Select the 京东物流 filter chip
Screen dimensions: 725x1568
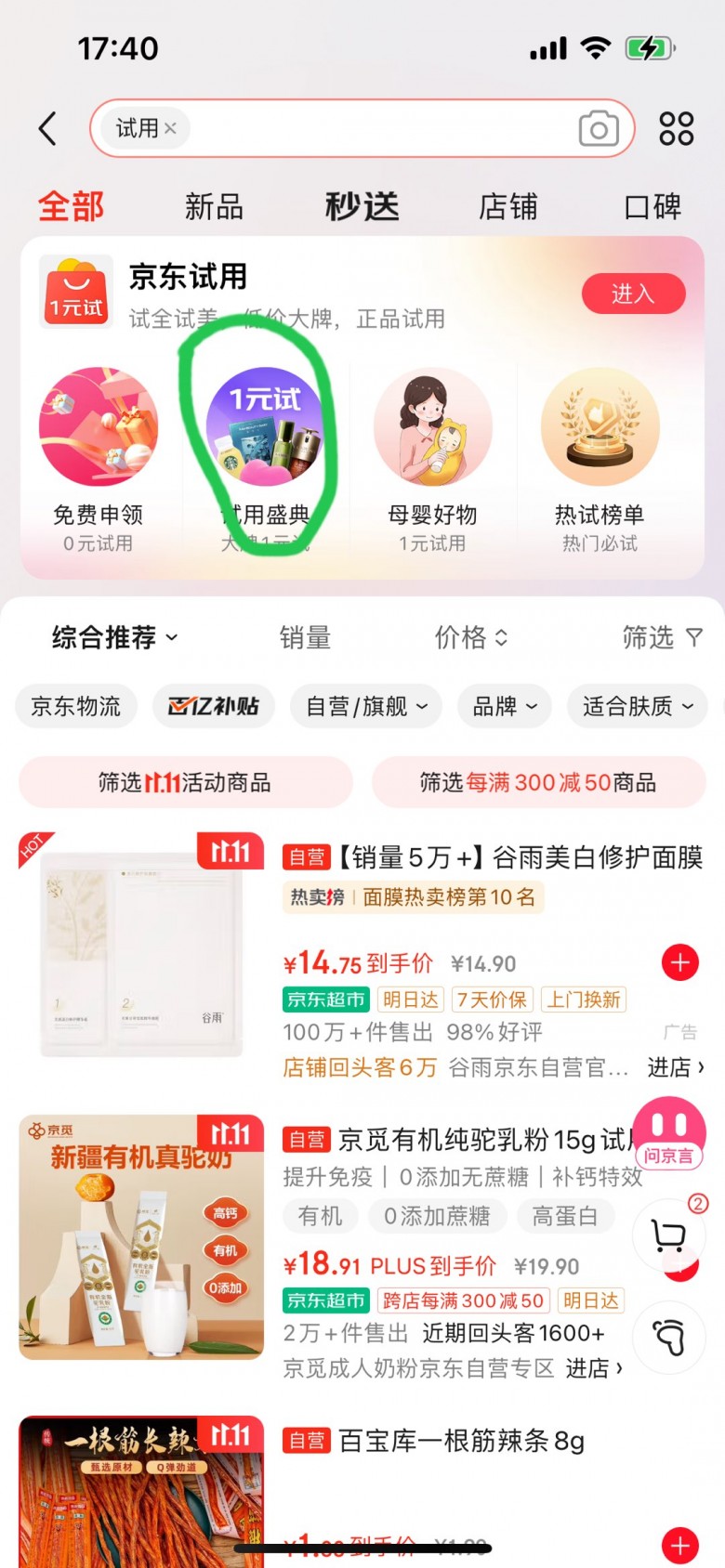tap(76, 707)
